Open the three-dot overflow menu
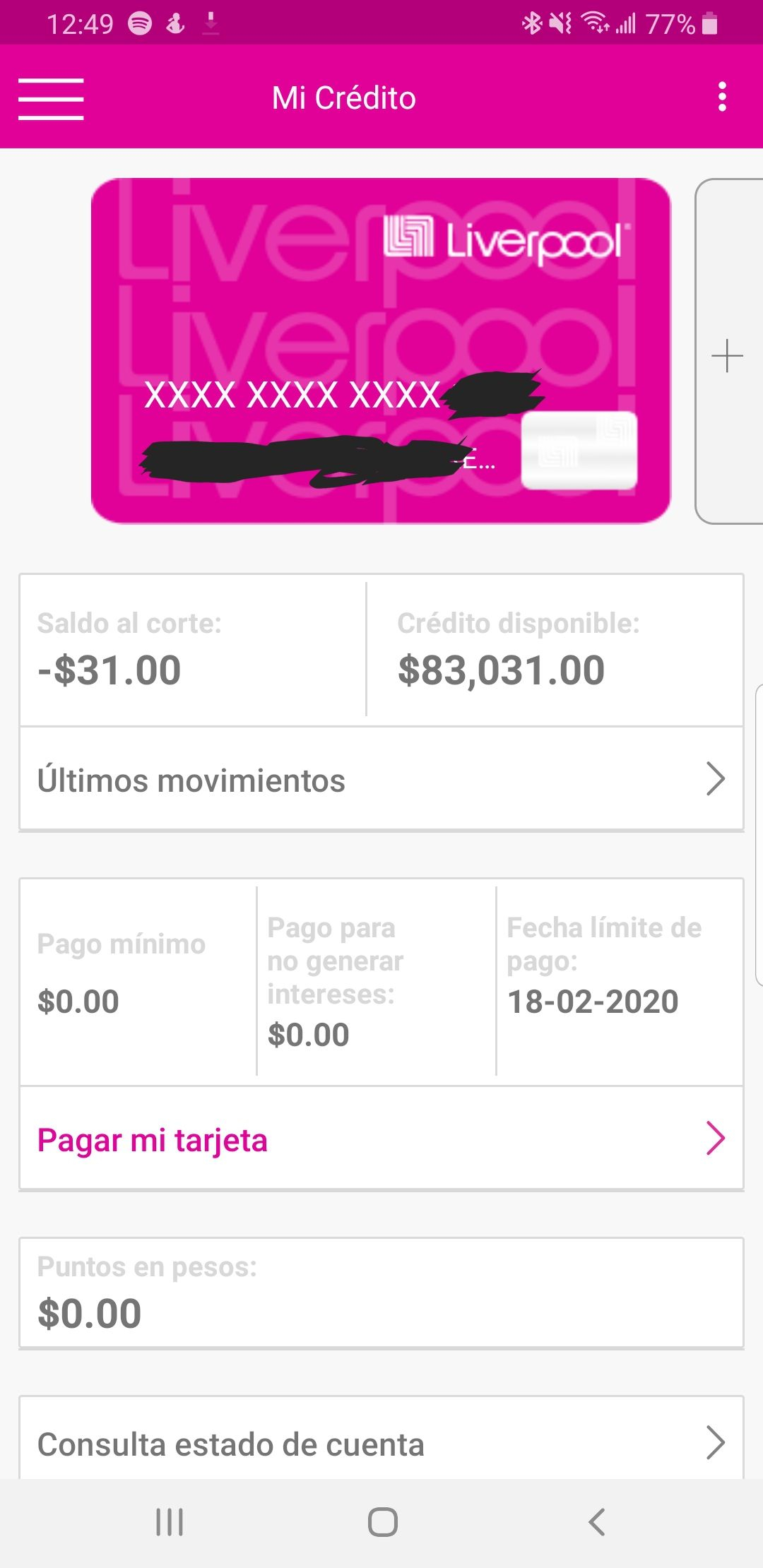The height and width of the screenshot is (1568, 763). coord(721,97)
